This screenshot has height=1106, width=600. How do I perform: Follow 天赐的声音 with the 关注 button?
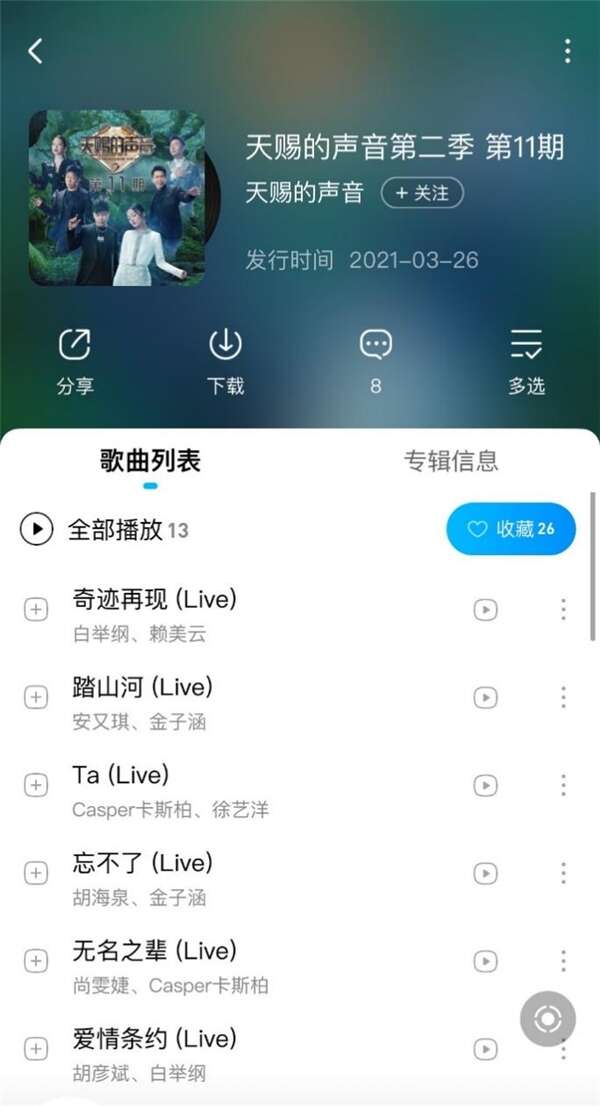(422, 193)
